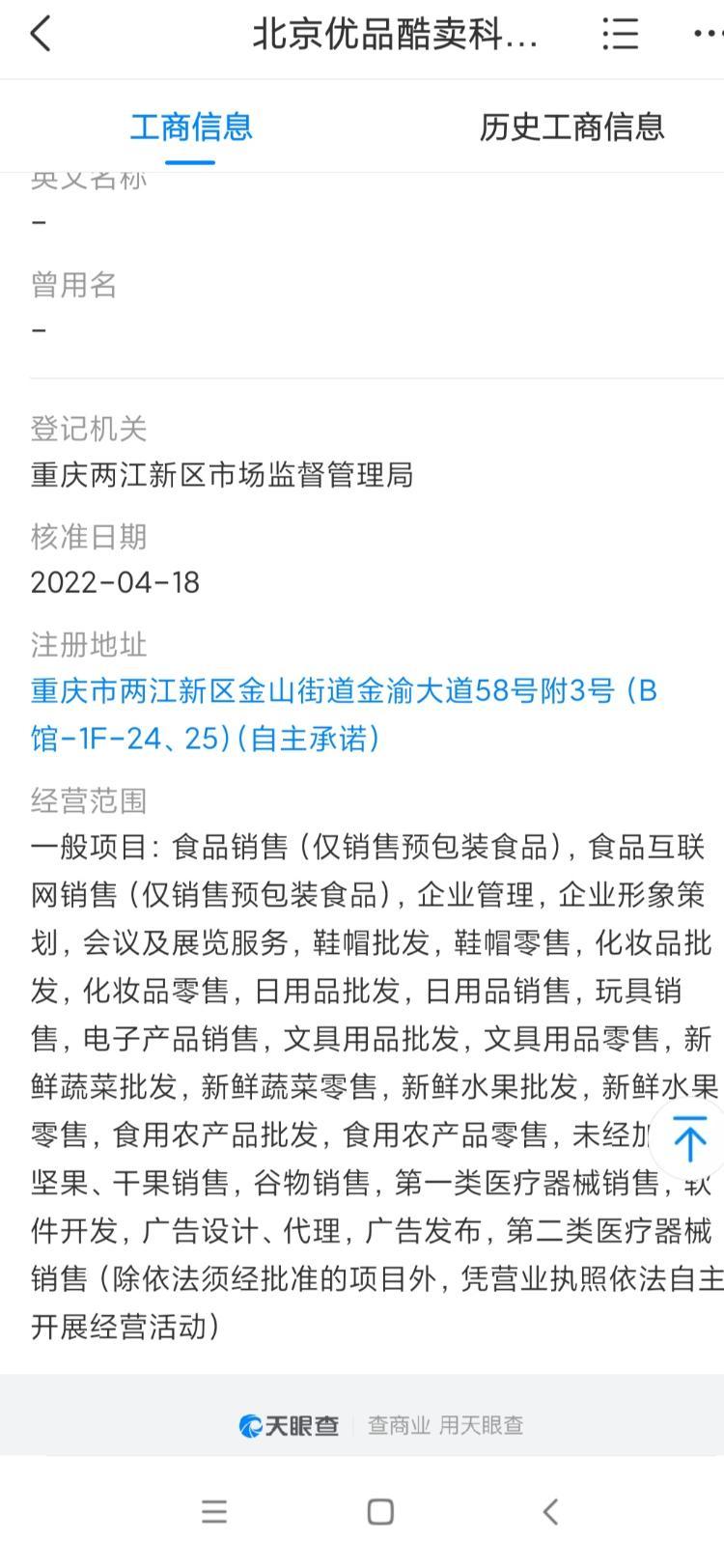The image size is (724, 1568).
Task: Open the registered address link 重庆市两江新区金山街道
Action: (344, 714)
